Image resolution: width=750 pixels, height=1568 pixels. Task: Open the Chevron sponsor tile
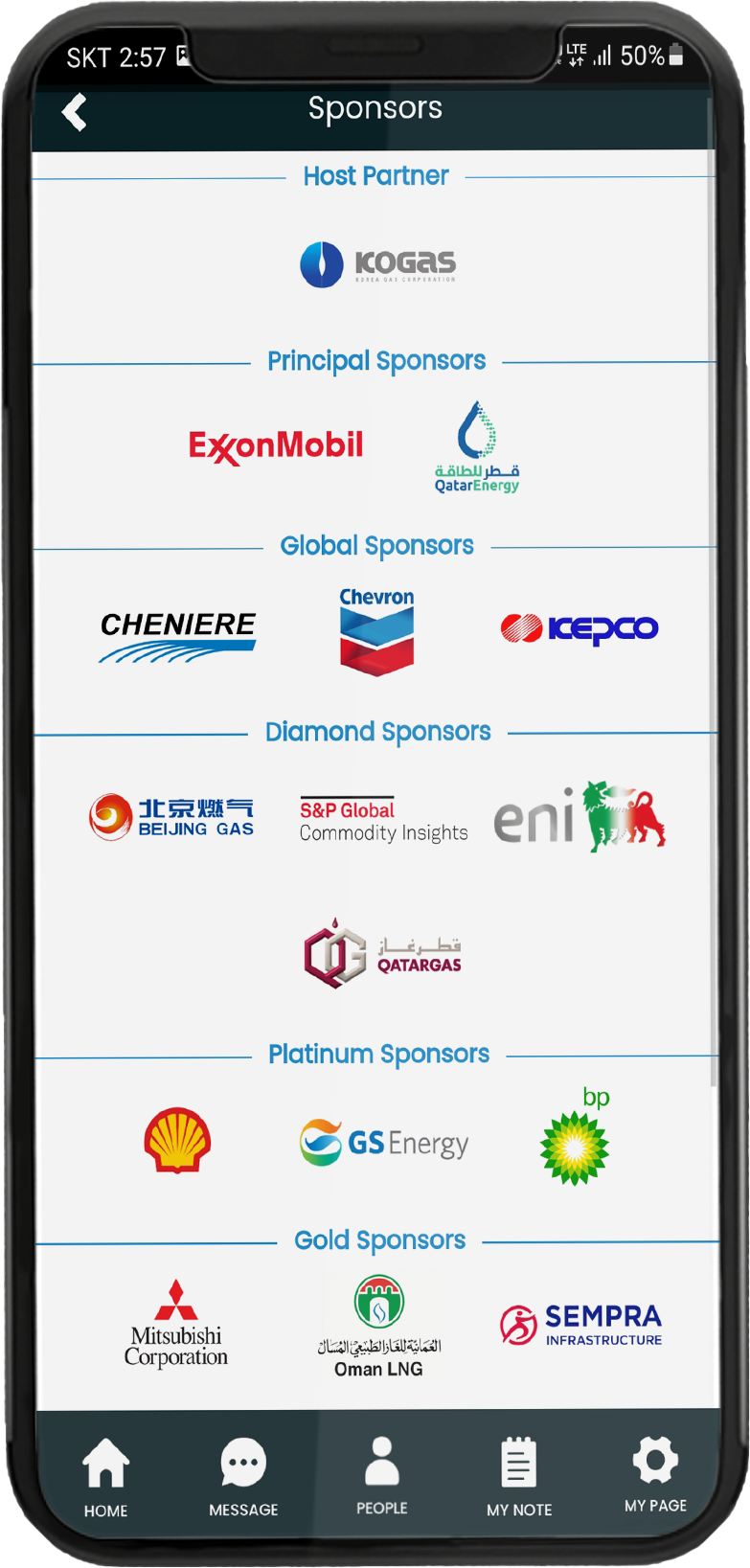[x=376, y=631]
